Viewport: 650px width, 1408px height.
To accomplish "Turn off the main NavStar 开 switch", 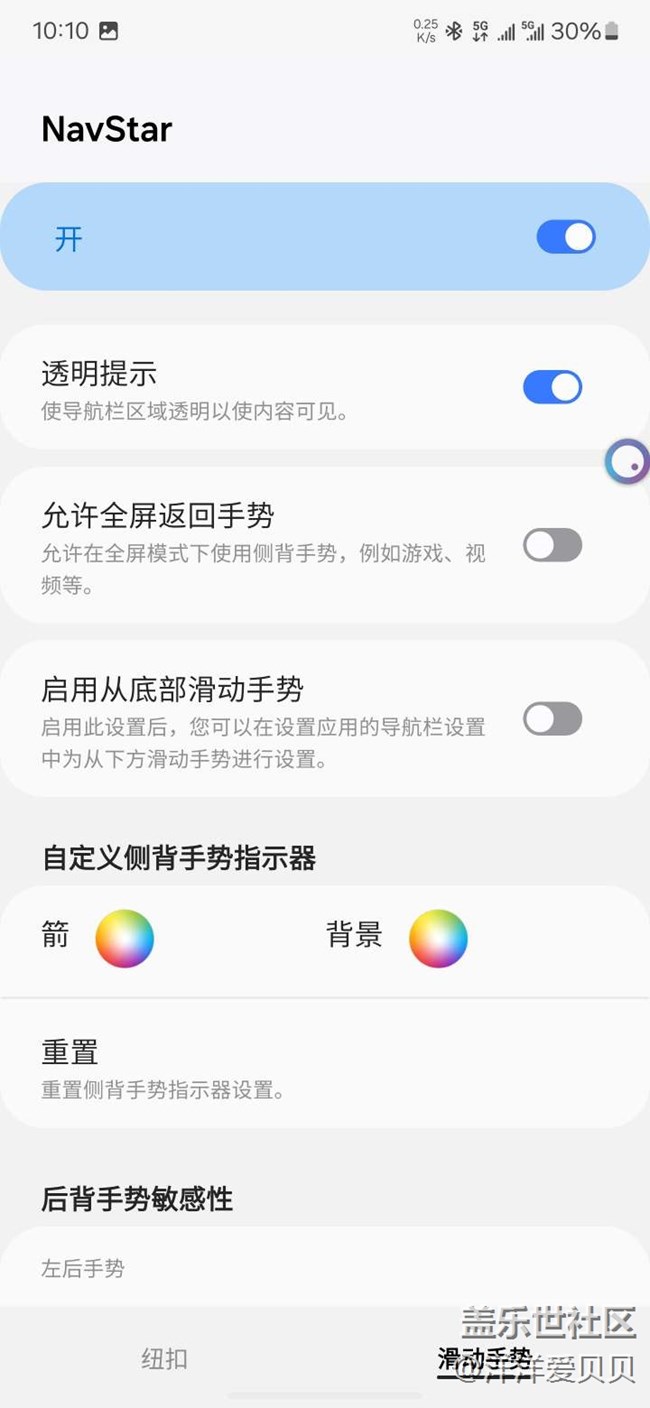I will tap(565, 237).
